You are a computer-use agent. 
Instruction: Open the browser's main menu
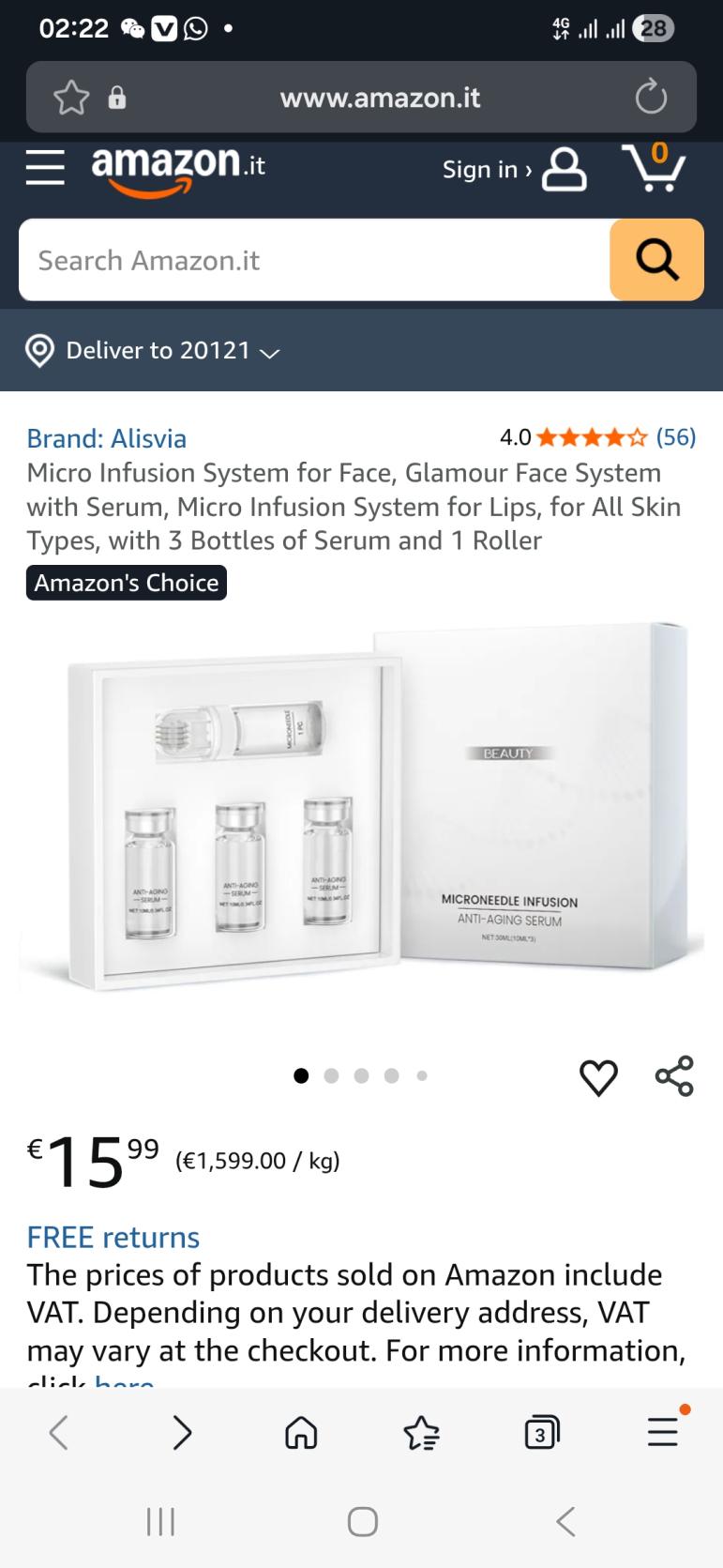663,1432
